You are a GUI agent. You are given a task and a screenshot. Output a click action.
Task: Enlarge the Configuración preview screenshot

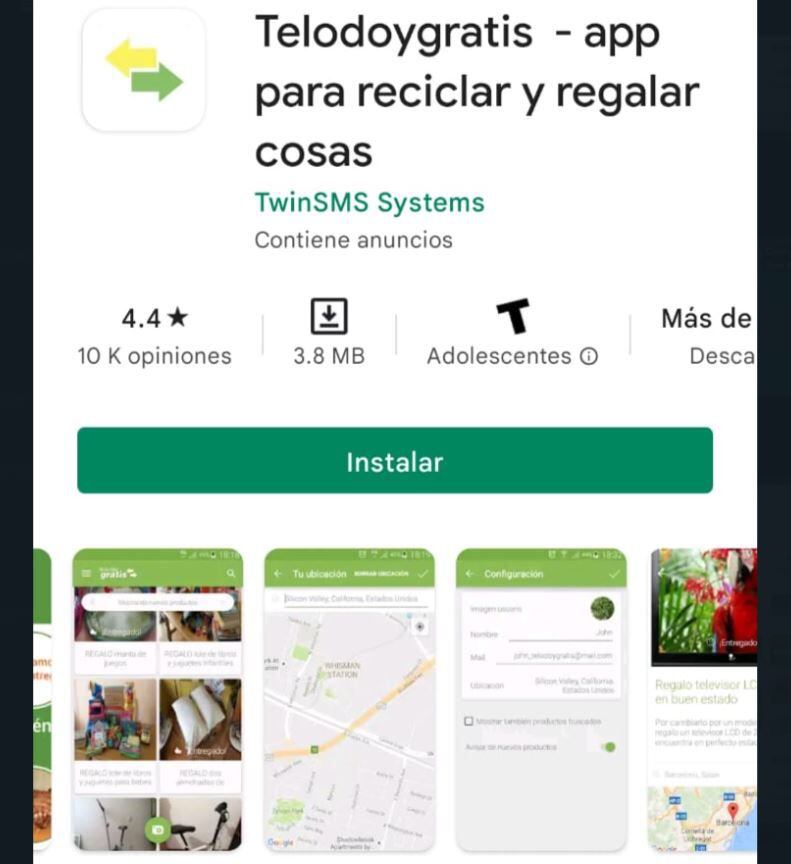tap(541, 699)
